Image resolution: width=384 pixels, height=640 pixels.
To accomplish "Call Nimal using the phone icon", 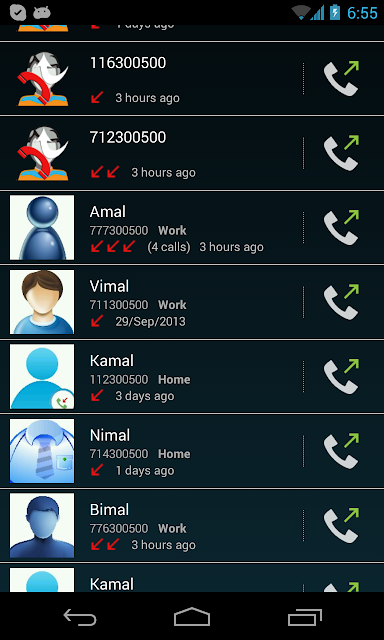I will click(x=341, y=451).
